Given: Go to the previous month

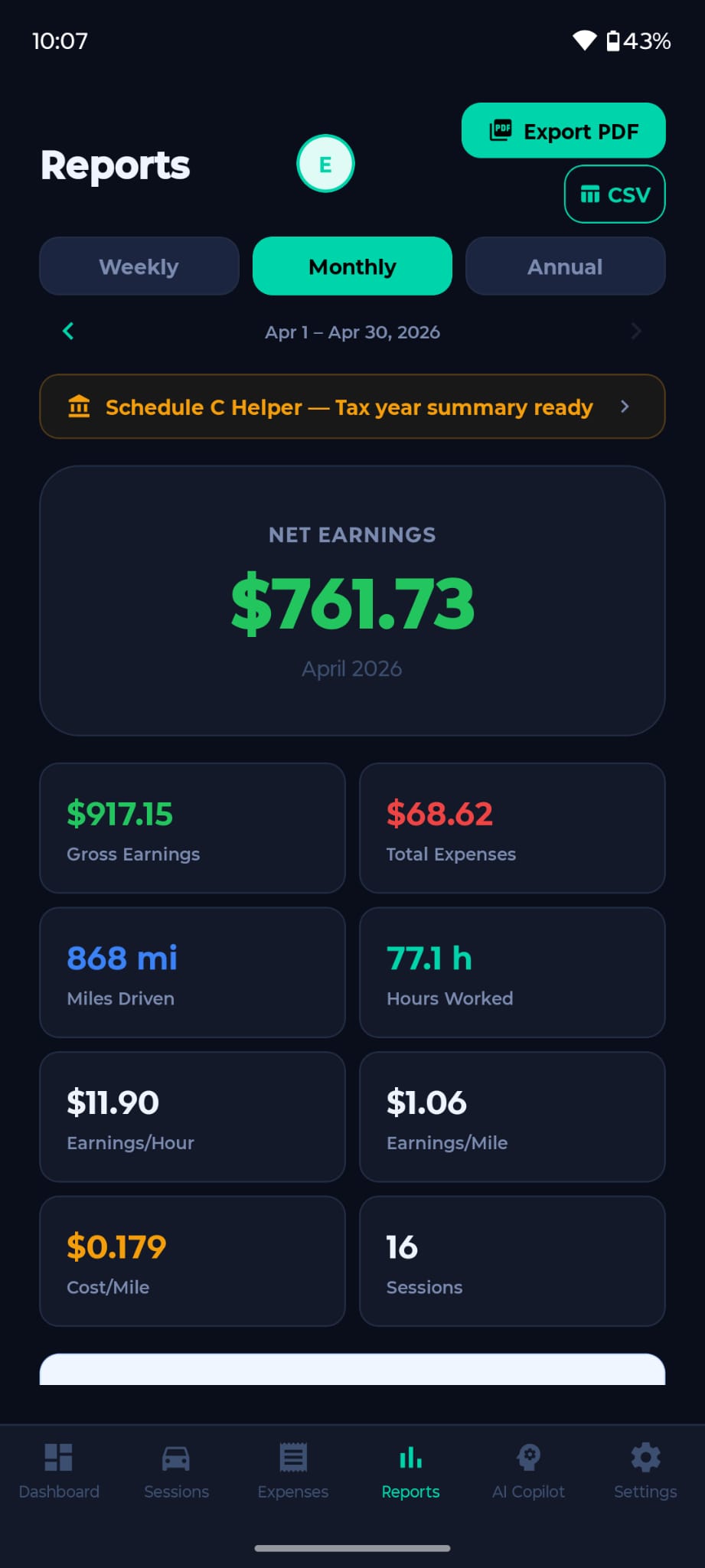Looking at the screenshot, I should 68,332.
